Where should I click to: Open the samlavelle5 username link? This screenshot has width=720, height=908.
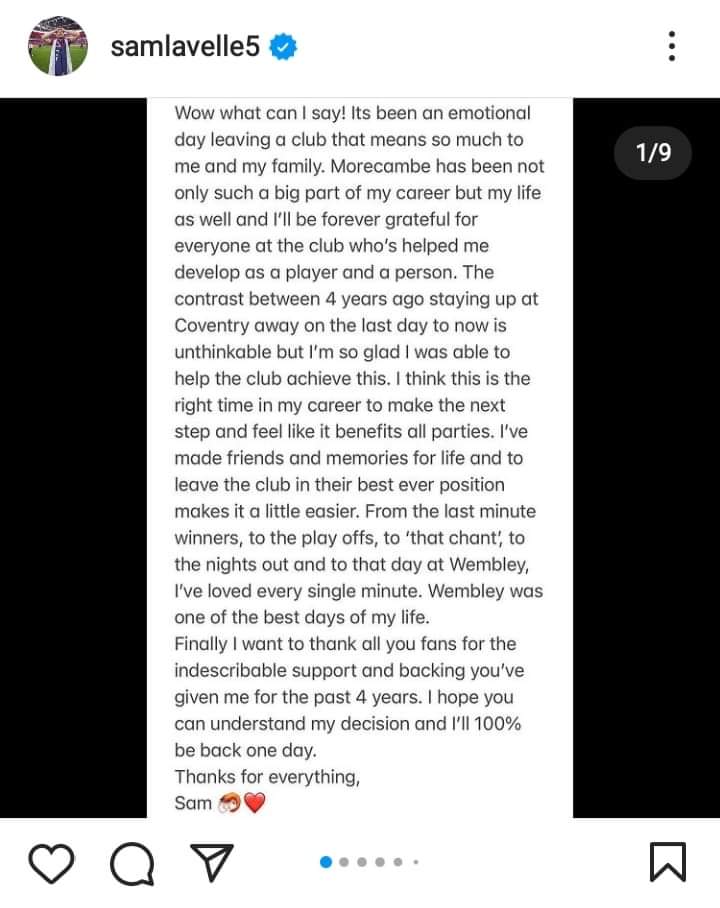(x=185, y=47)
